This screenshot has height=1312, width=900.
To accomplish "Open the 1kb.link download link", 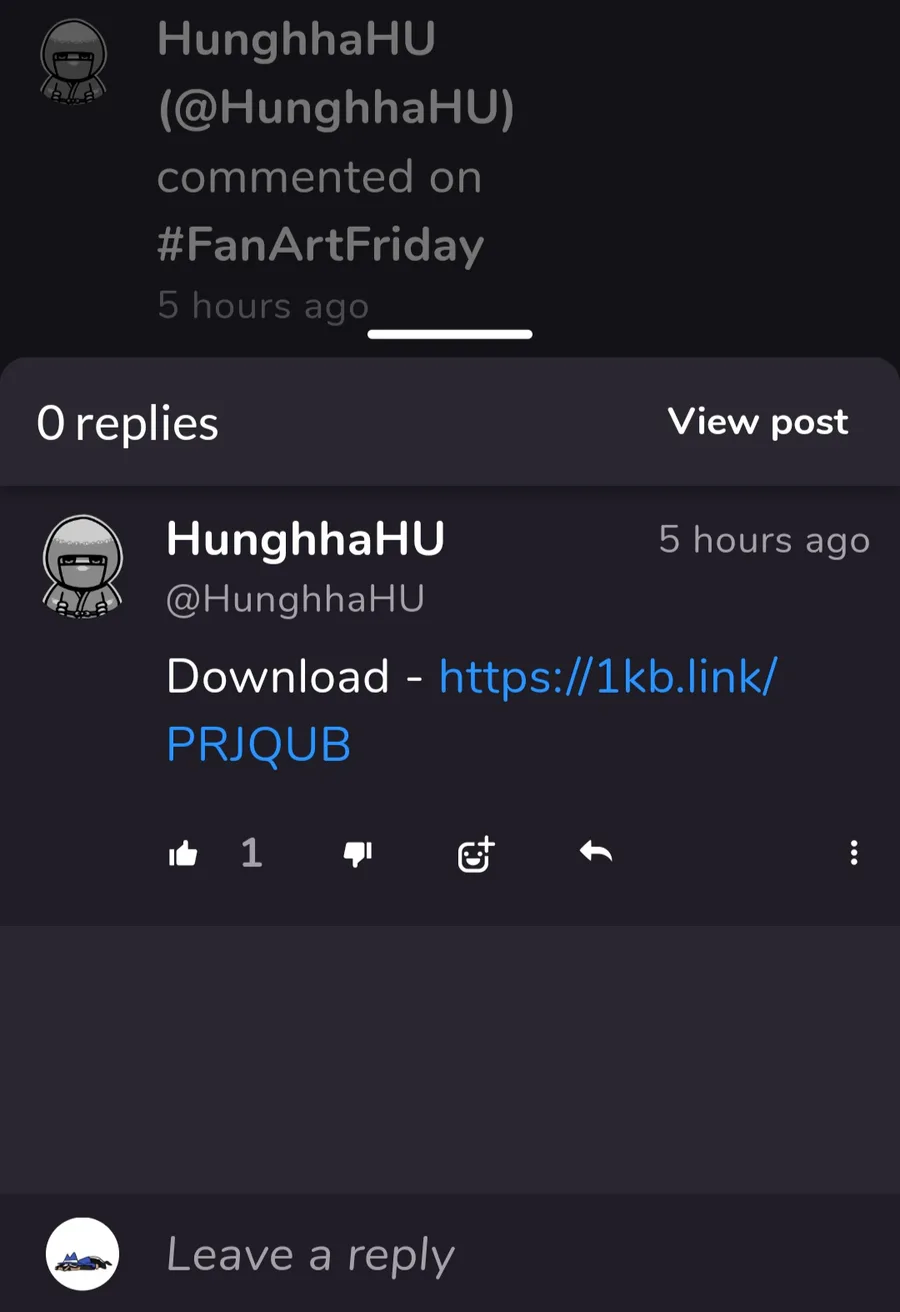I will tap(606, 677).
